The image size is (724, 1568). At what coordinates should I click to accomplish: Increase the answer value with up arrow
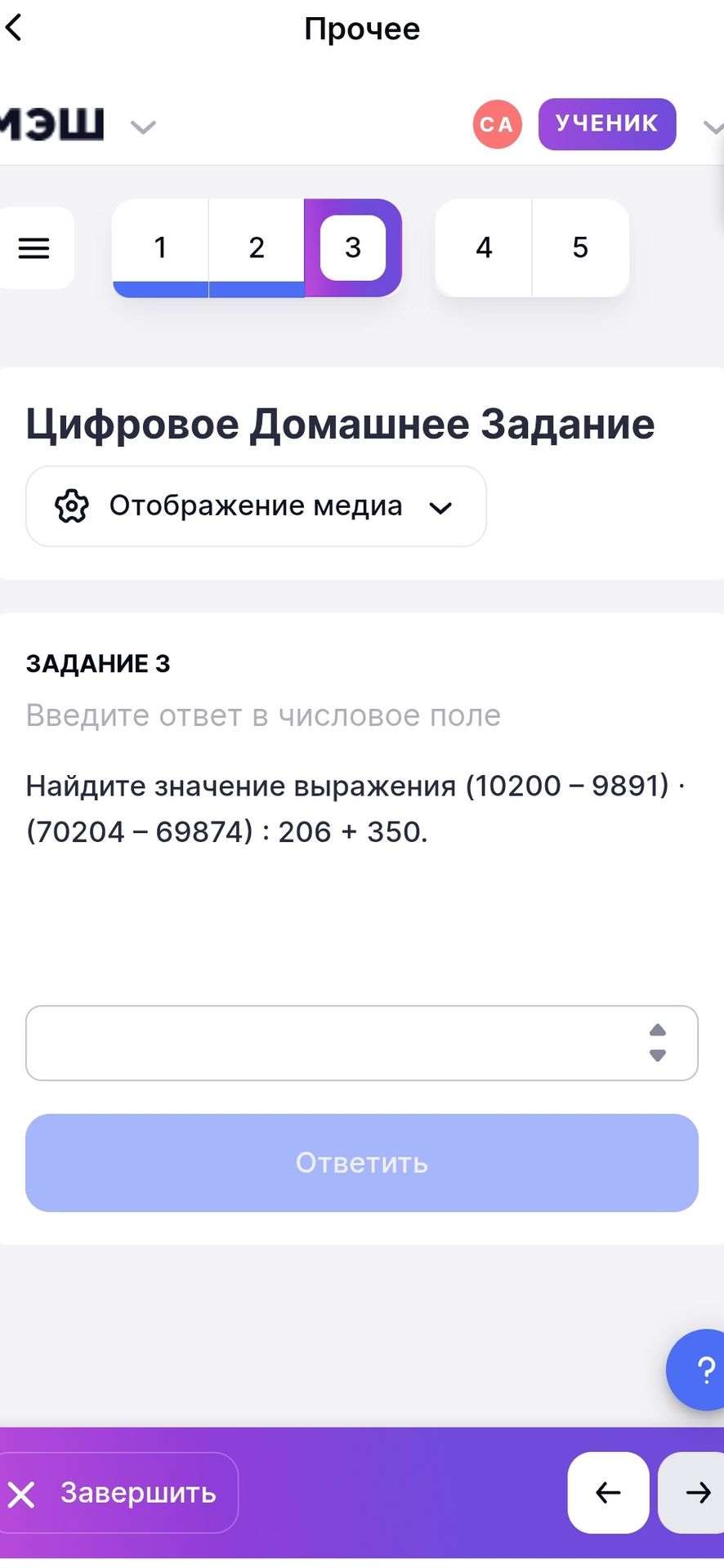[658, 1030]
